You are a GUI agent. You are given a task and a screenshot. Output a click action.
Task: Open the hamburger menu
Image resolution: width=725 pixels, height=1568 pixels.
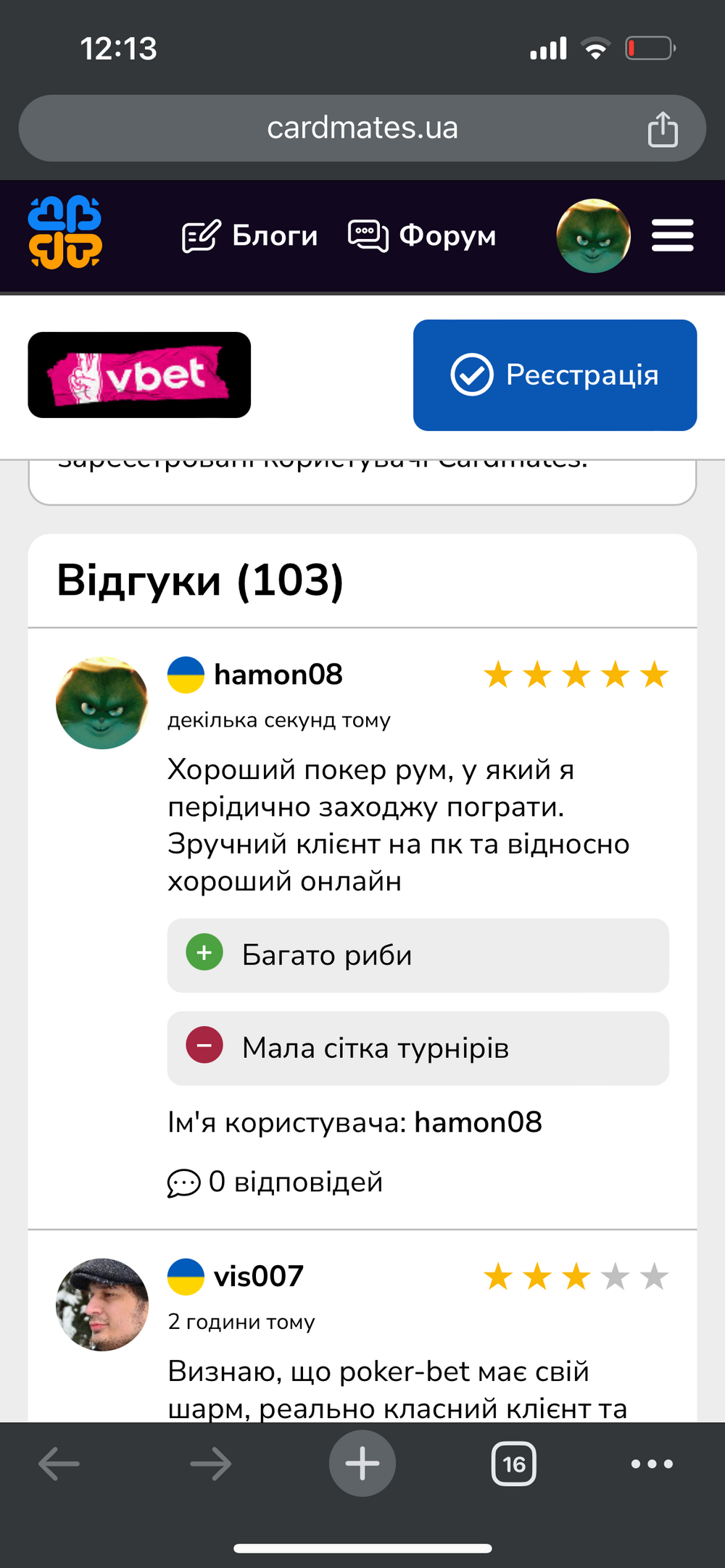[x=673, y=235]
